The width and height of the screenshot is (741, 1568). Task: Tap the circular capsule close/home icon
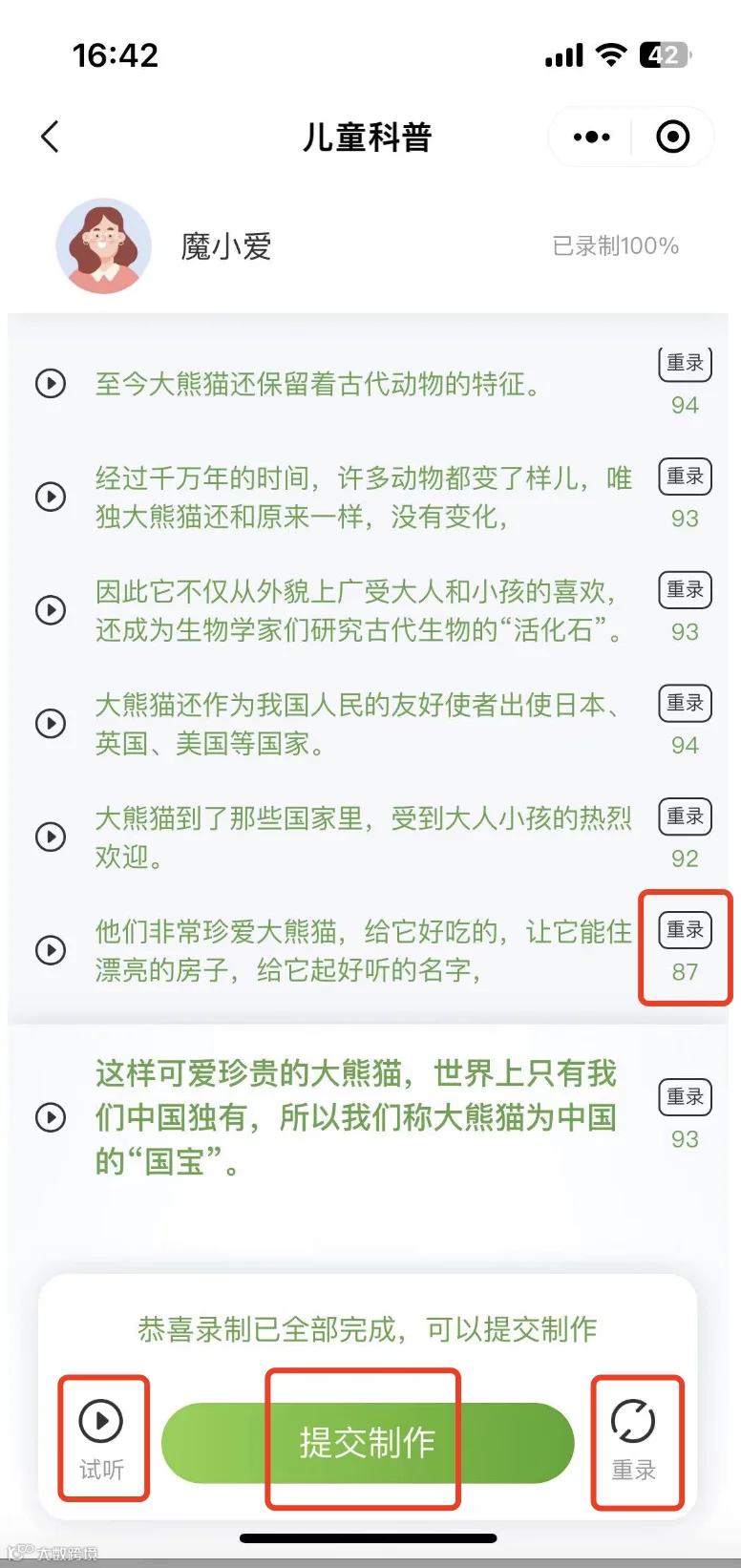(x=671, y=137)
